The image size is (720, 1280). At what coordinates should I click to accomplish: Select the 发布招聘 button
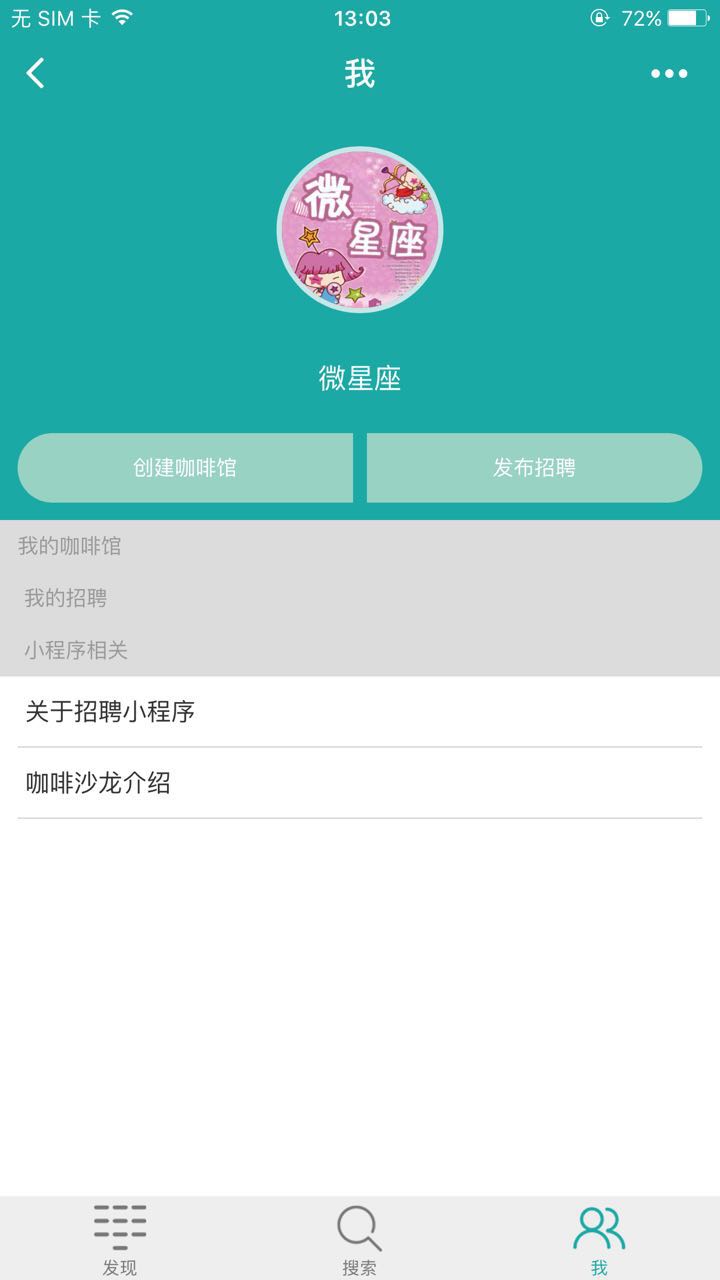tap(534, 468)
